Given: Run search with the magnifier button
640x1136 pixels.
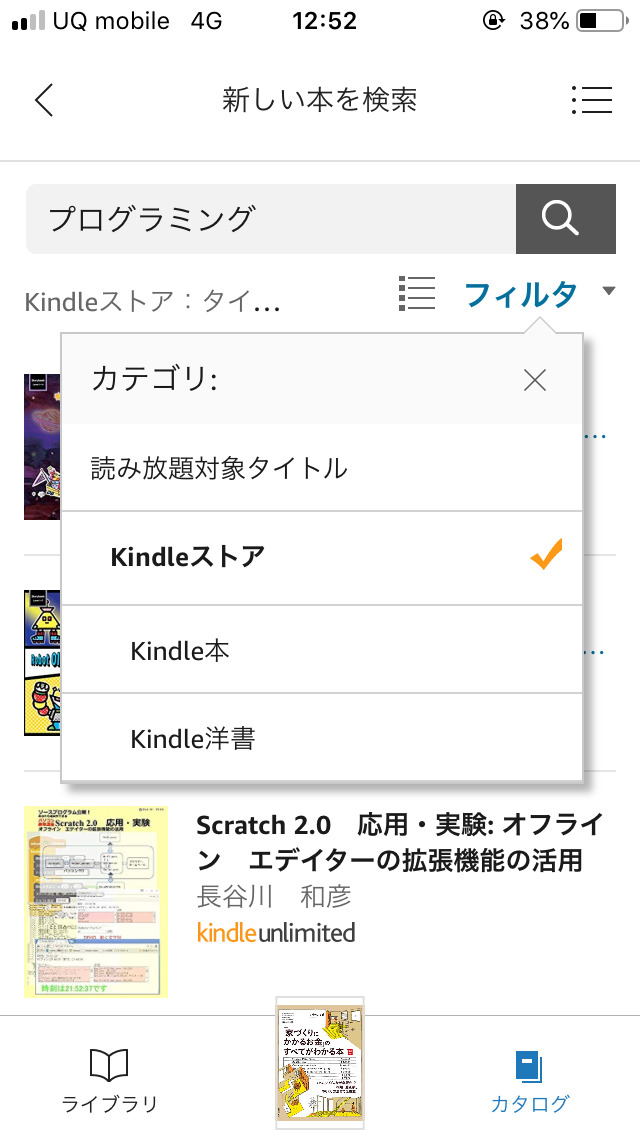Looking at the screenshot, I should (x=565, y=219).
